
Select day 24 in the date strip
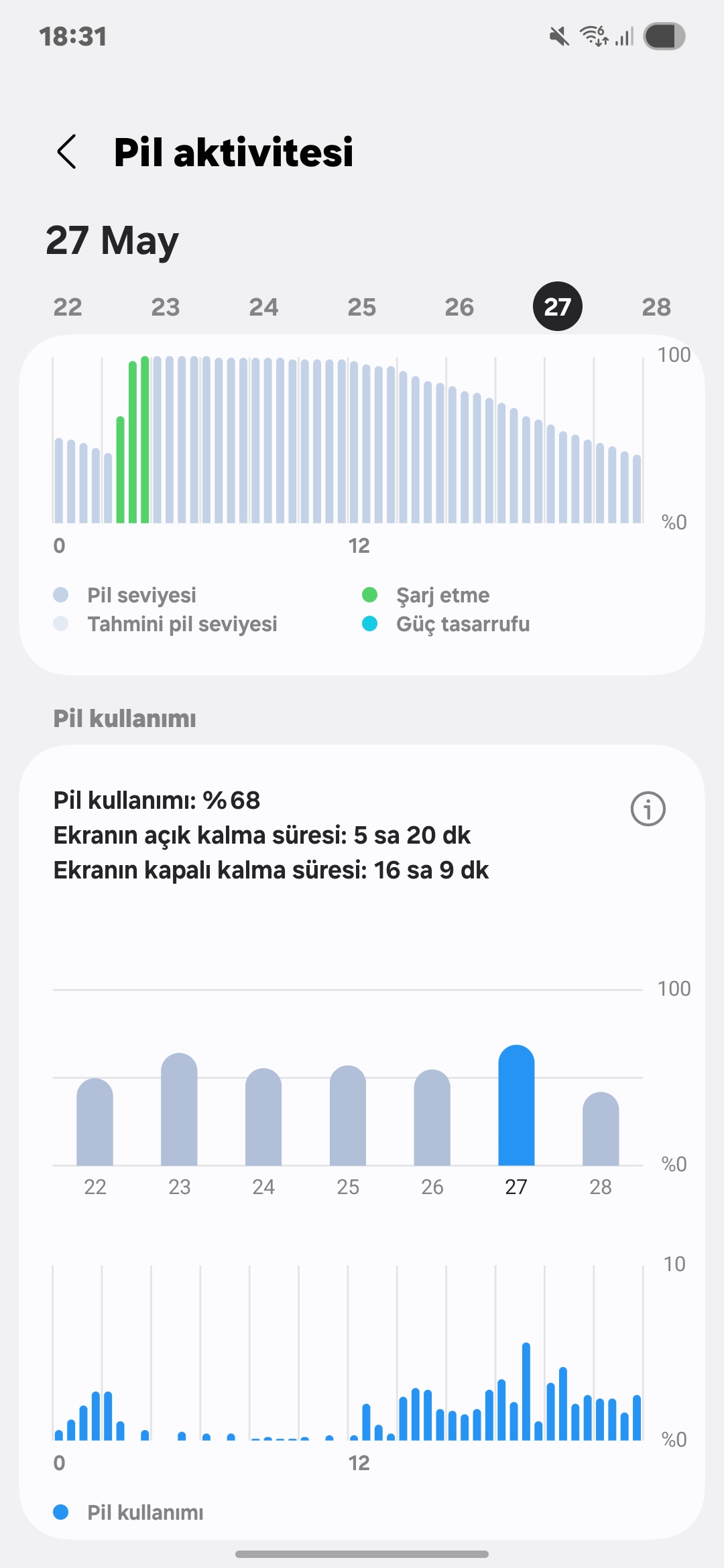(263, 307)
